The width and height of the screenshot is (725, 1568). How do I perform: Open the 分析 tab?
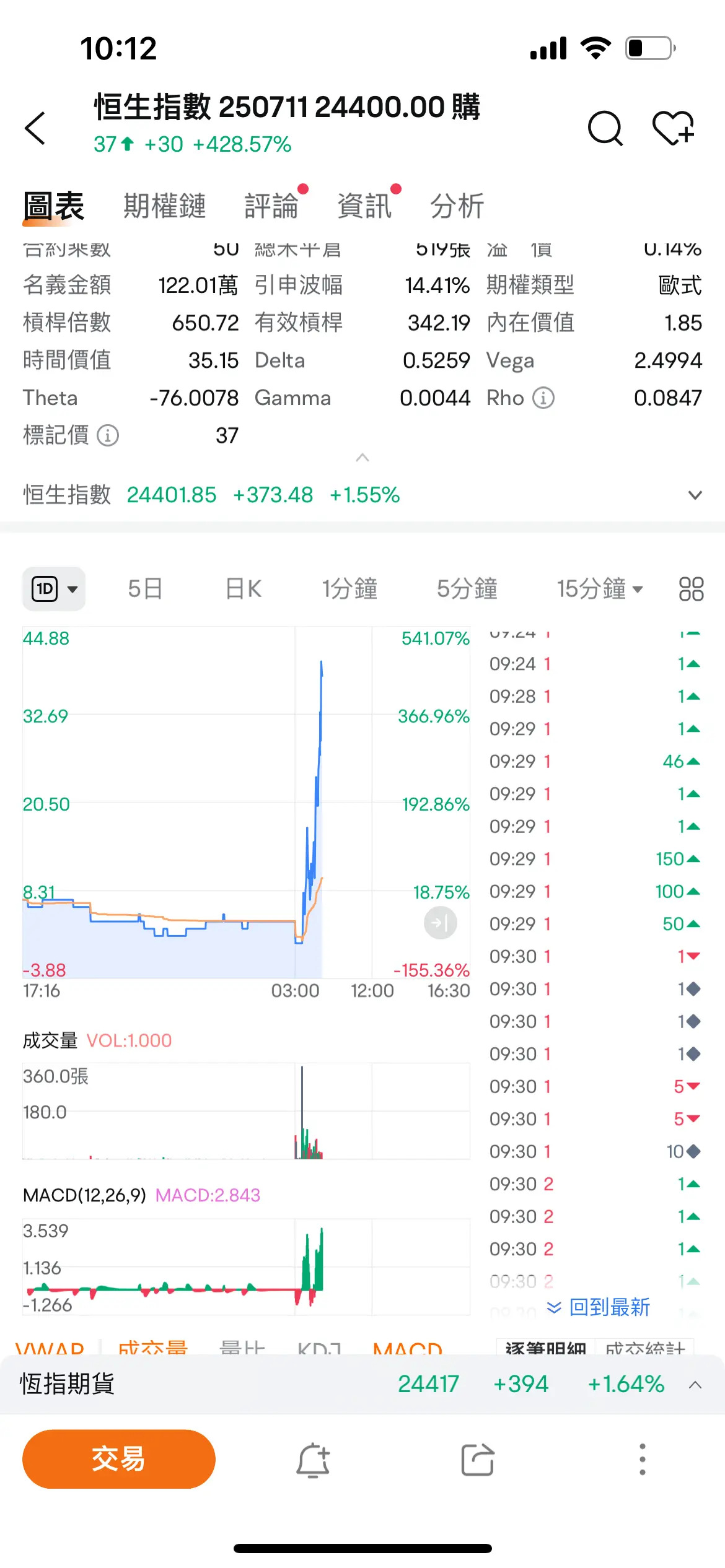[x=457, y=206]
